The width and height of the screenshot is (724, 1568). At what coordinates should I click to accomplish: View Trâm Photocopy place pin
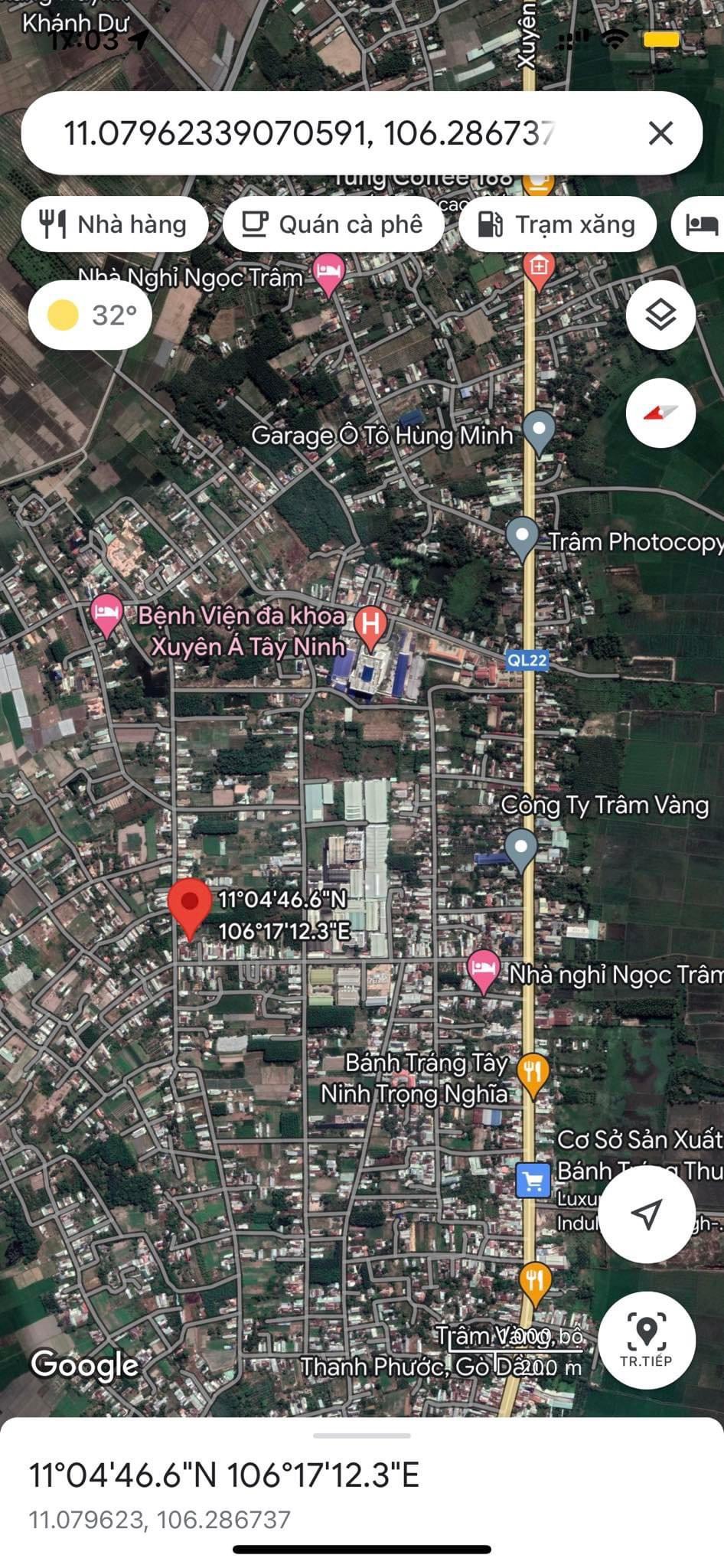523,537
